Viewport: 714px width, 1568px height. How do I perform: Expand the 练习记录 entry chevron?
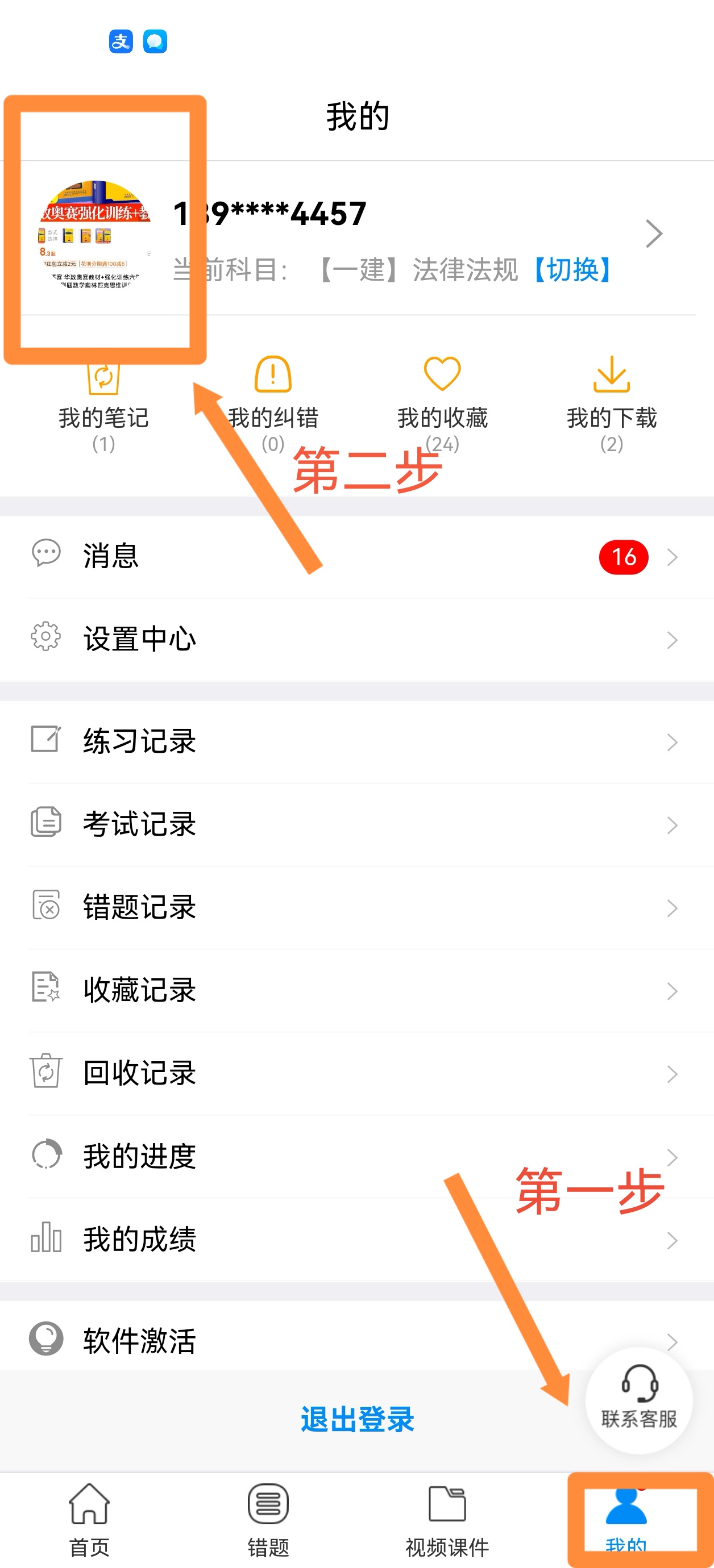point(672,741)
